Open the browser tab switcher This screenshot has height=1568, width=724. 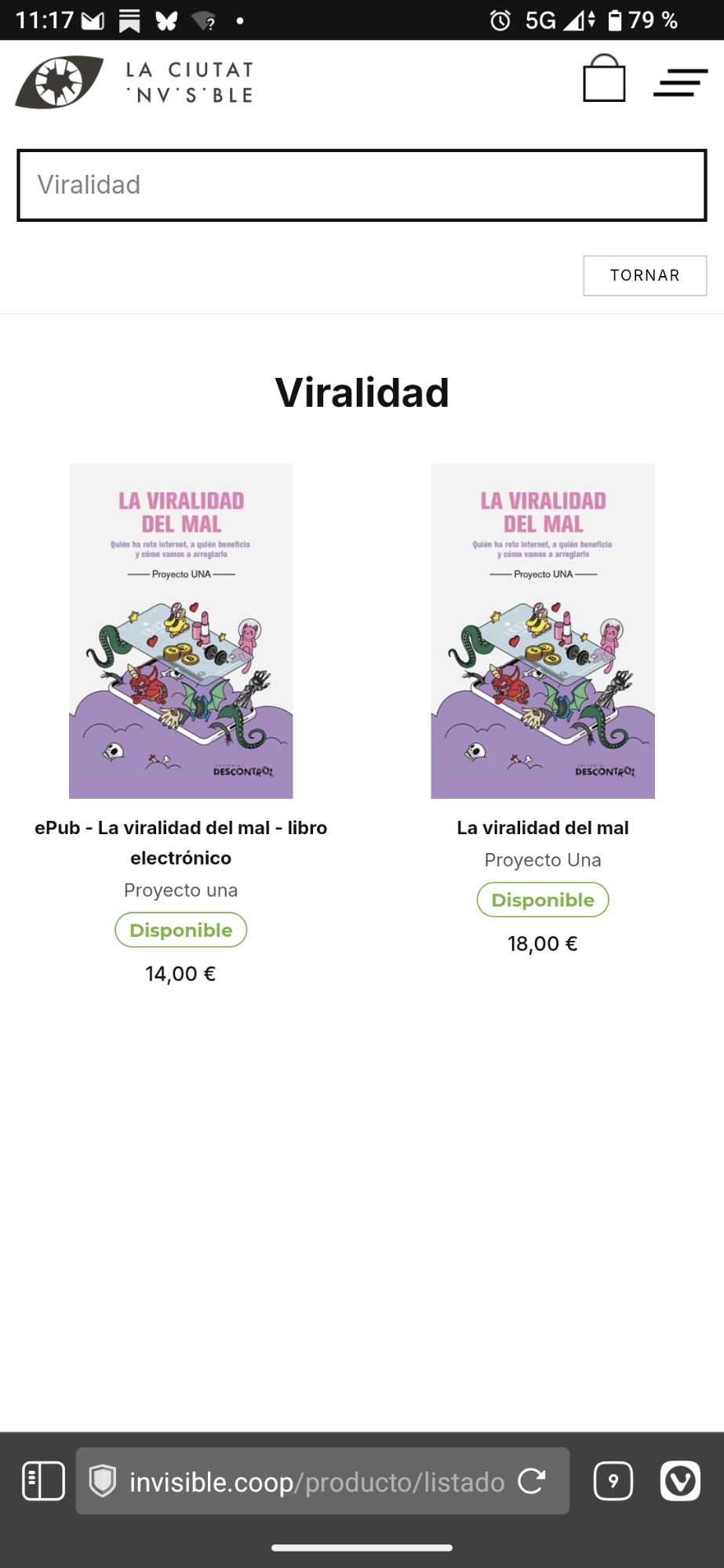pyautogui.click(x=613, y=1481)
